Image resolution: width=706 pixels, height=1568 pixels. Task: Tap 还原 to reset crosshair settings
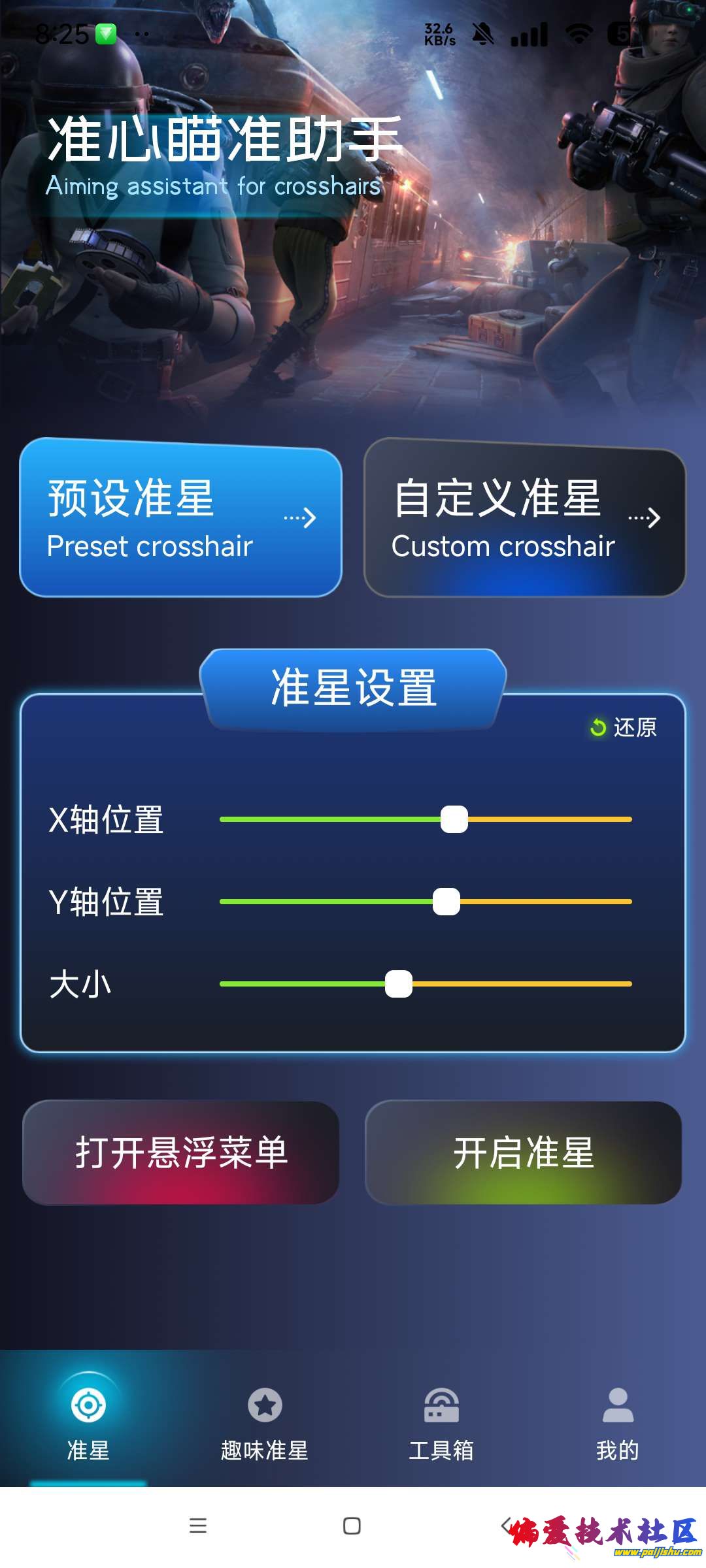click(x=624, y=727)
